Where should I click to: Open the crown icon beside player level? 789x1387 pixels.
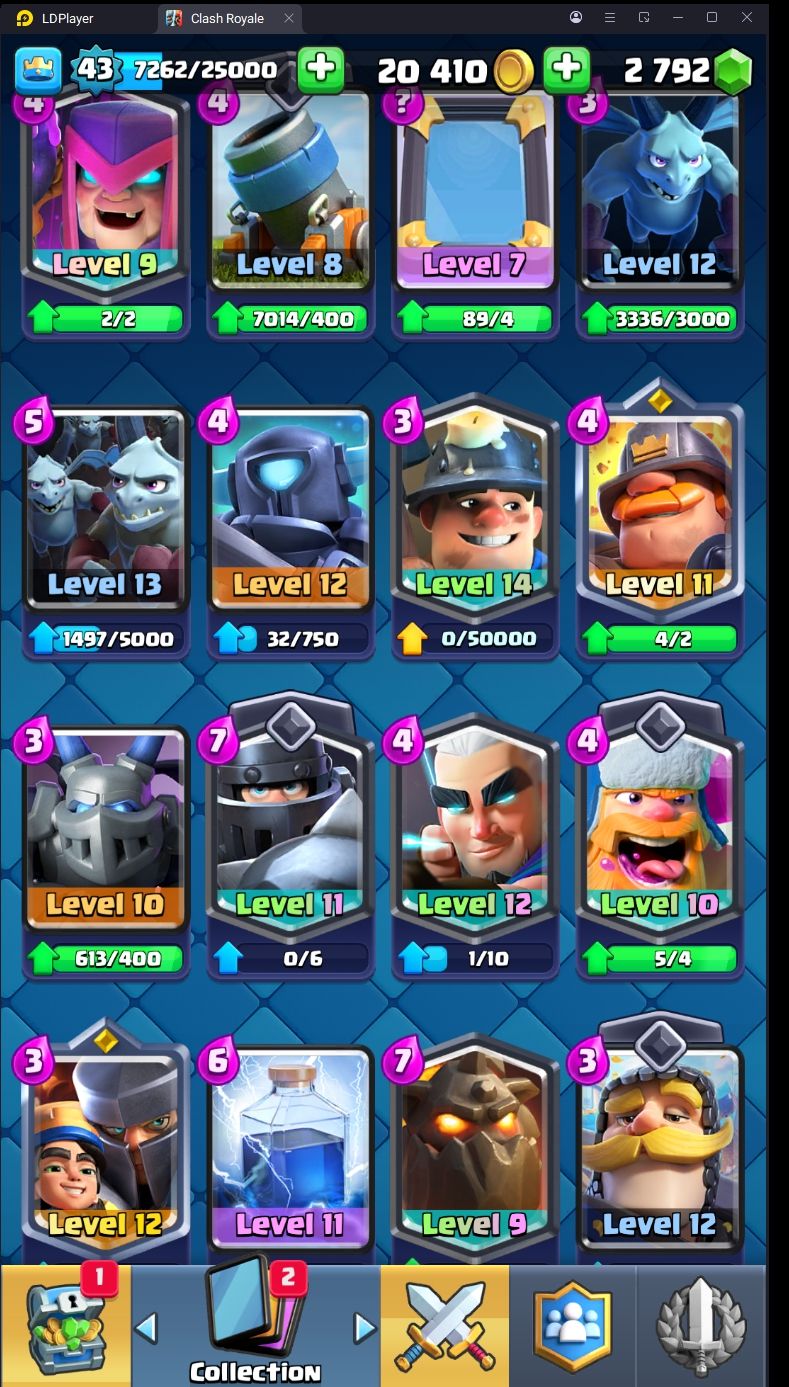[38, 69]
